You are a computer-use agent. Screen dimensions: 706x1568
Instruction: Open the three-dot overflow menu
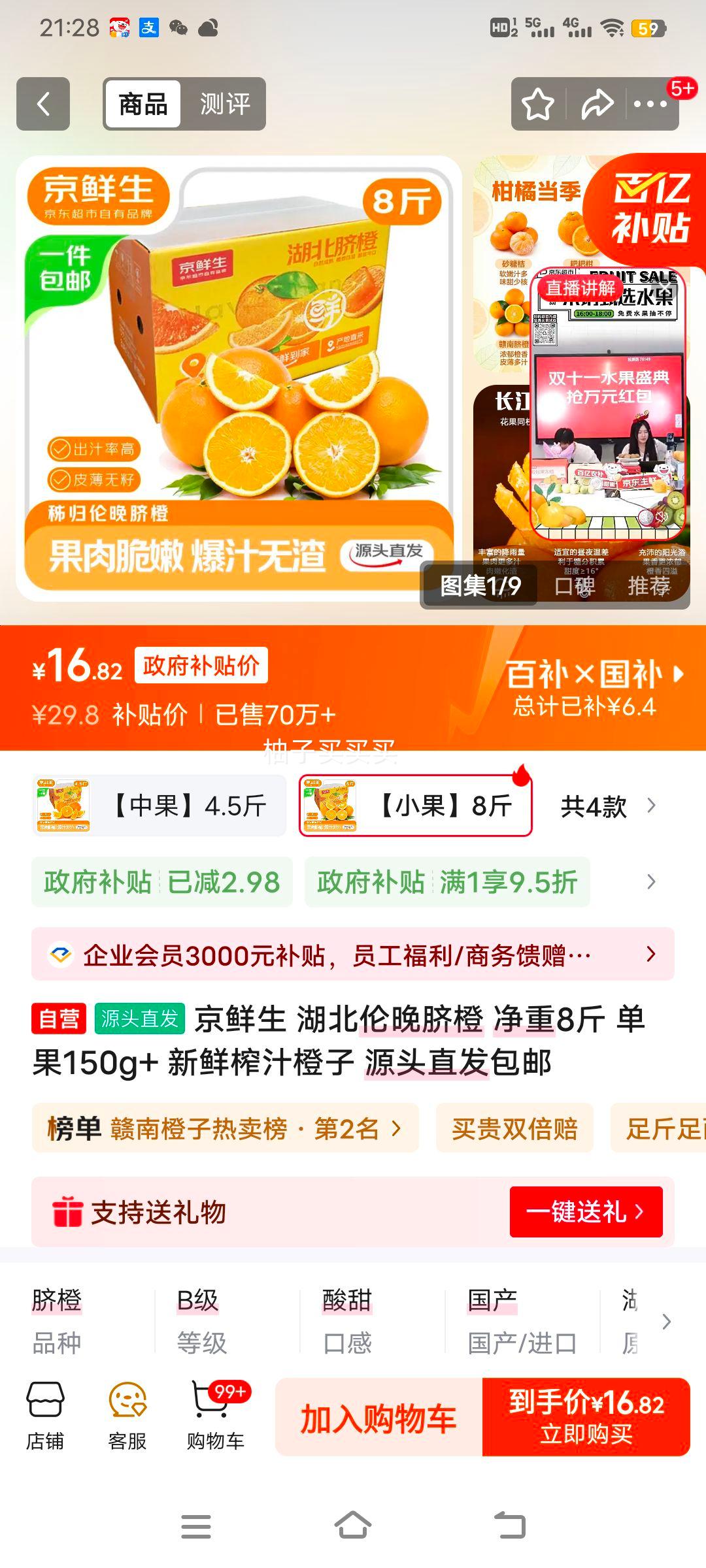tap(650, 104)
